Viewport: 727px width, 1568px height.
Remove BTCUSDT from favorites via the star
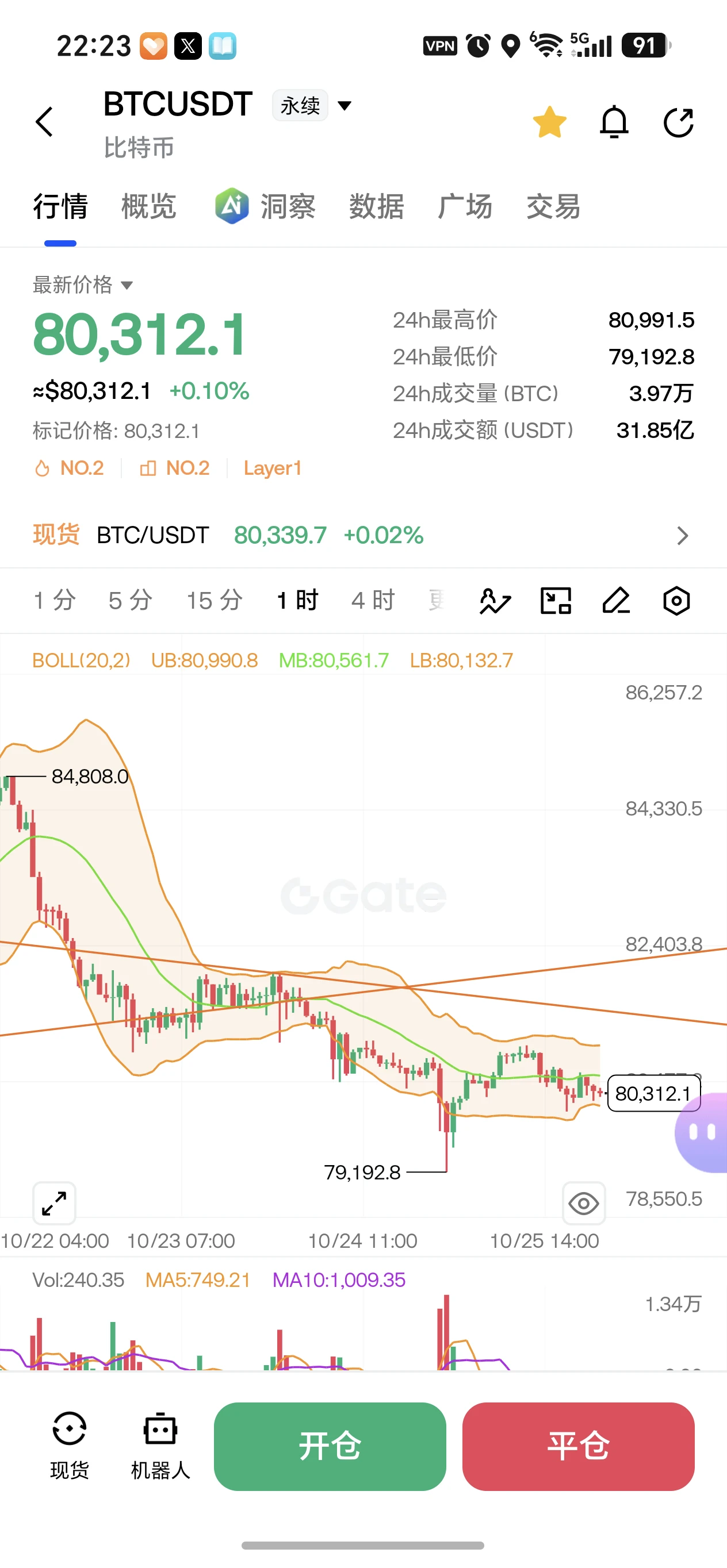[549, 122]
